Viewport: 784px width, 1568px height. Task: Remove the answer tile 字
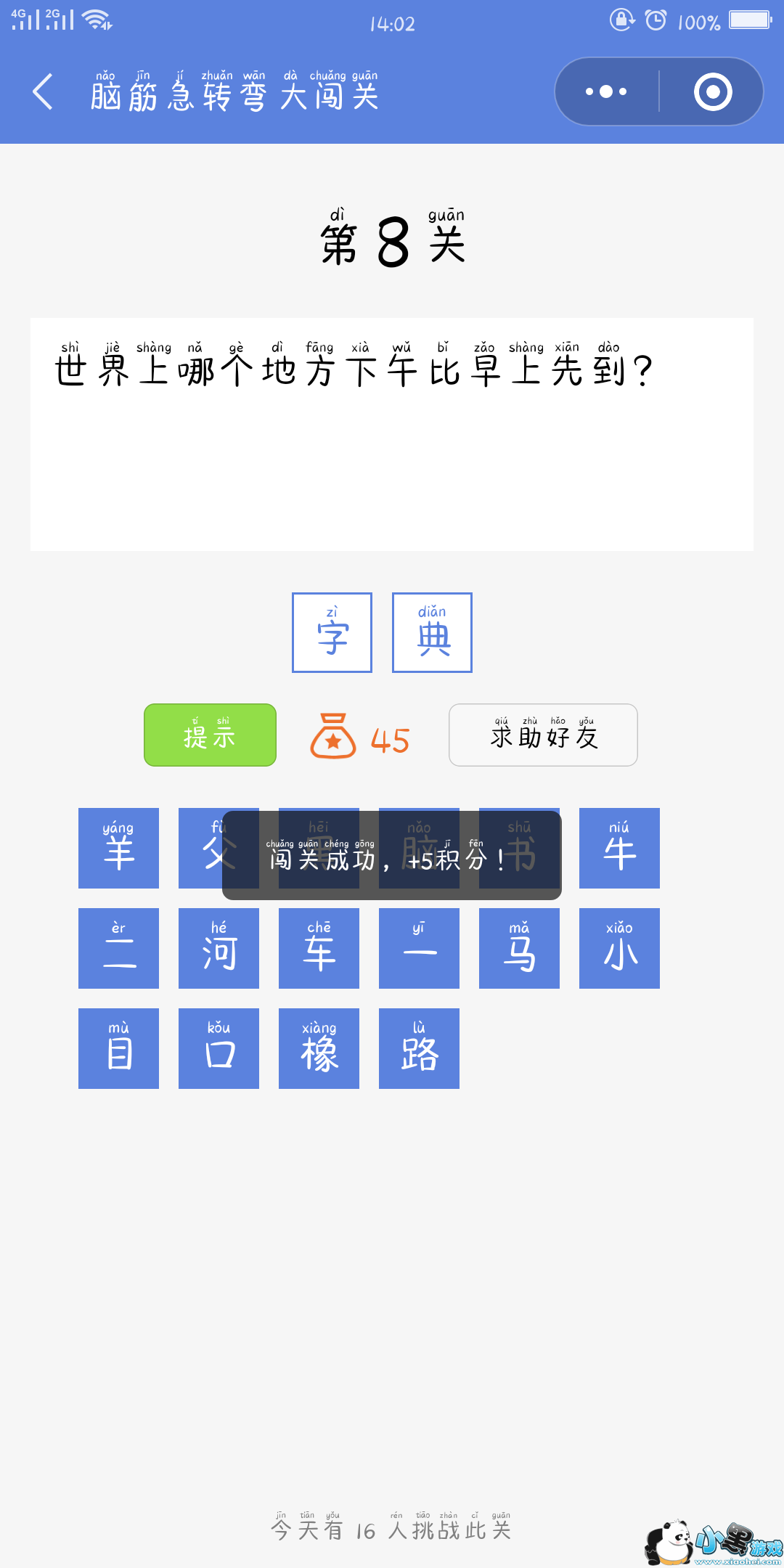click(332, 632)
